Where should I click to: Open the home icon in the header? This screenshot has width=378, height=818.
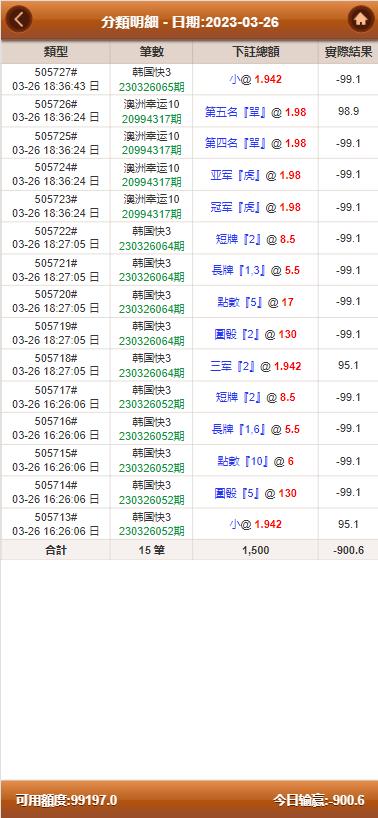[361, 19]
